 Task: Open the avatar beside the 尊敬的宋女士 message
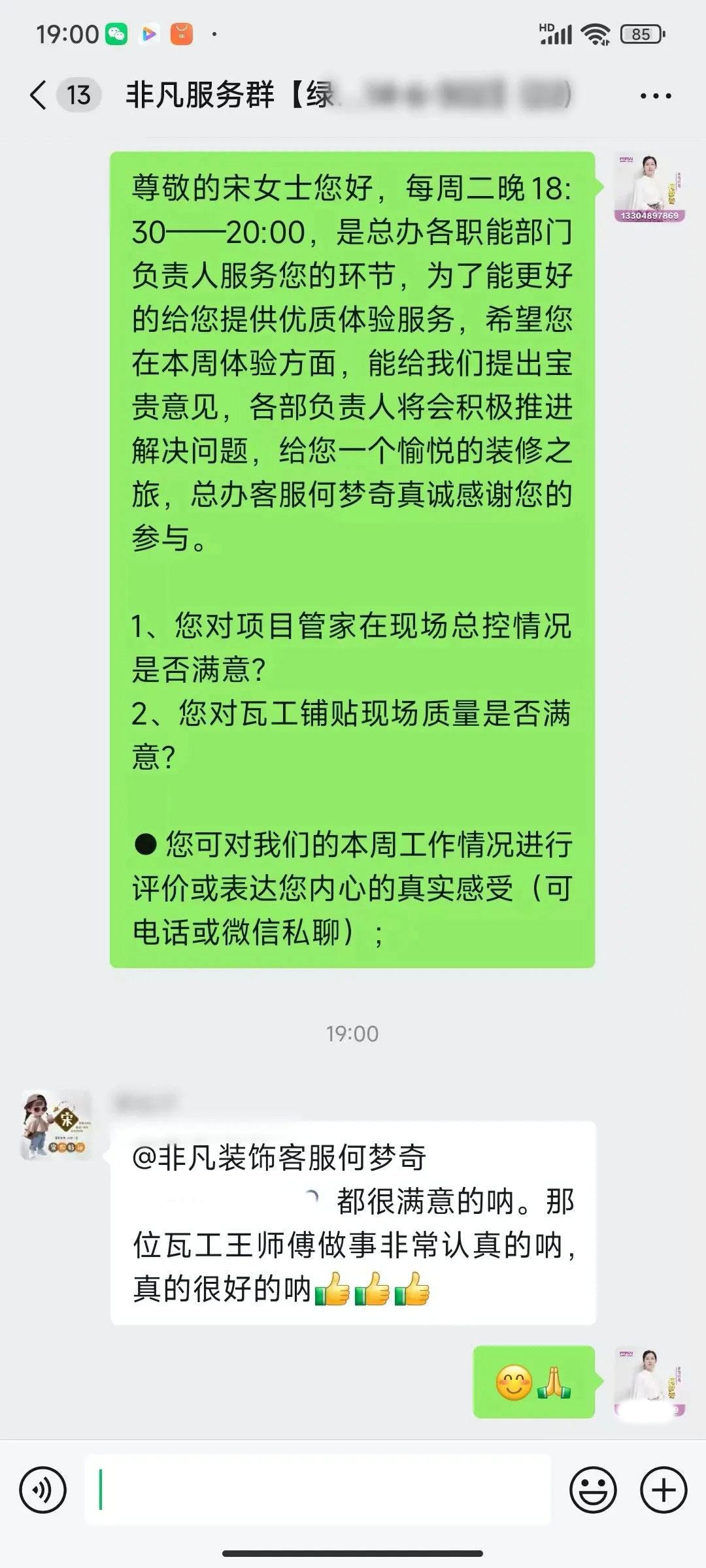pos(649,188)
